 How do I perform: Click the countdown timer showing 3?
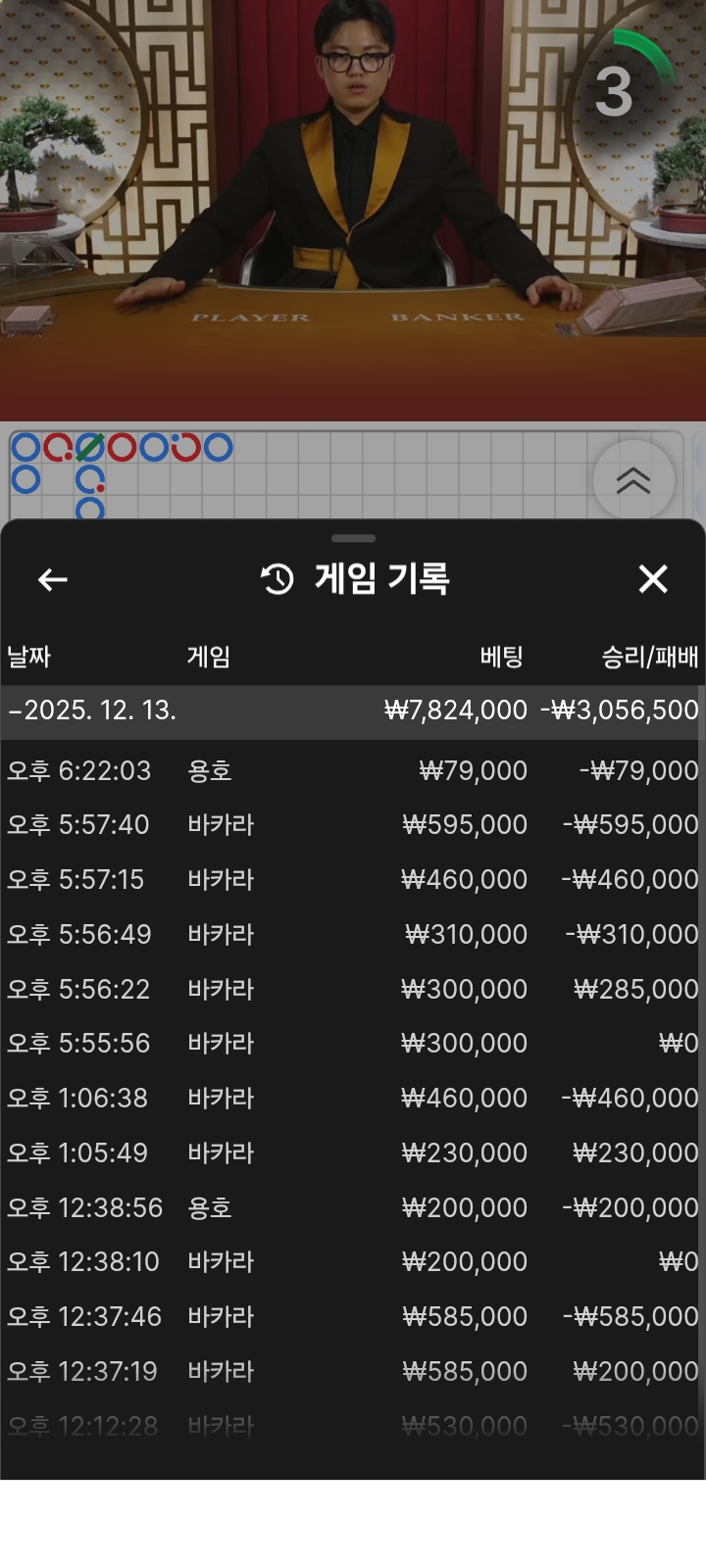(x=613, y=90)
